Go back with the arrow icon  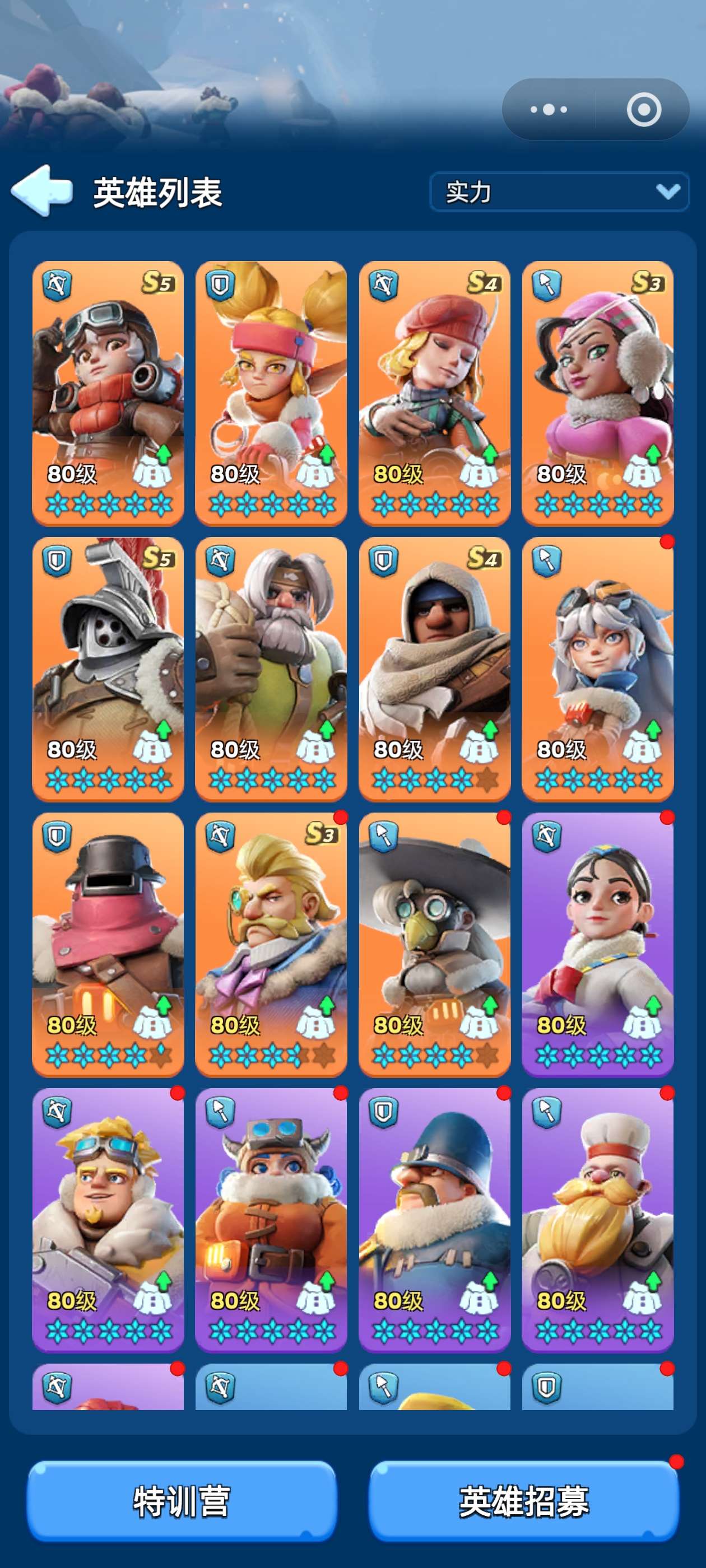point(41,190)
